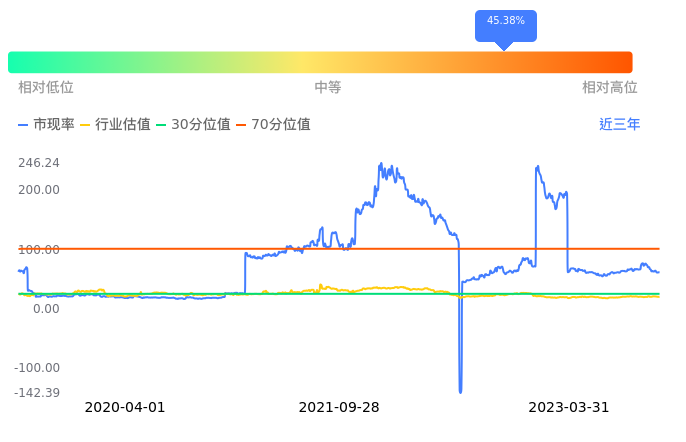Viewport: 686px width, 442px height.
Task: Hide the 30分位值 line via the legend
Action: (x=193, y=125)
